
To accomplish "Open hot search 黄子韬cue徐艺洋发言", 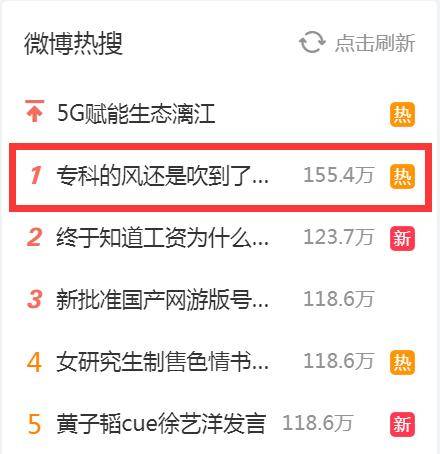I will (161, 423).
